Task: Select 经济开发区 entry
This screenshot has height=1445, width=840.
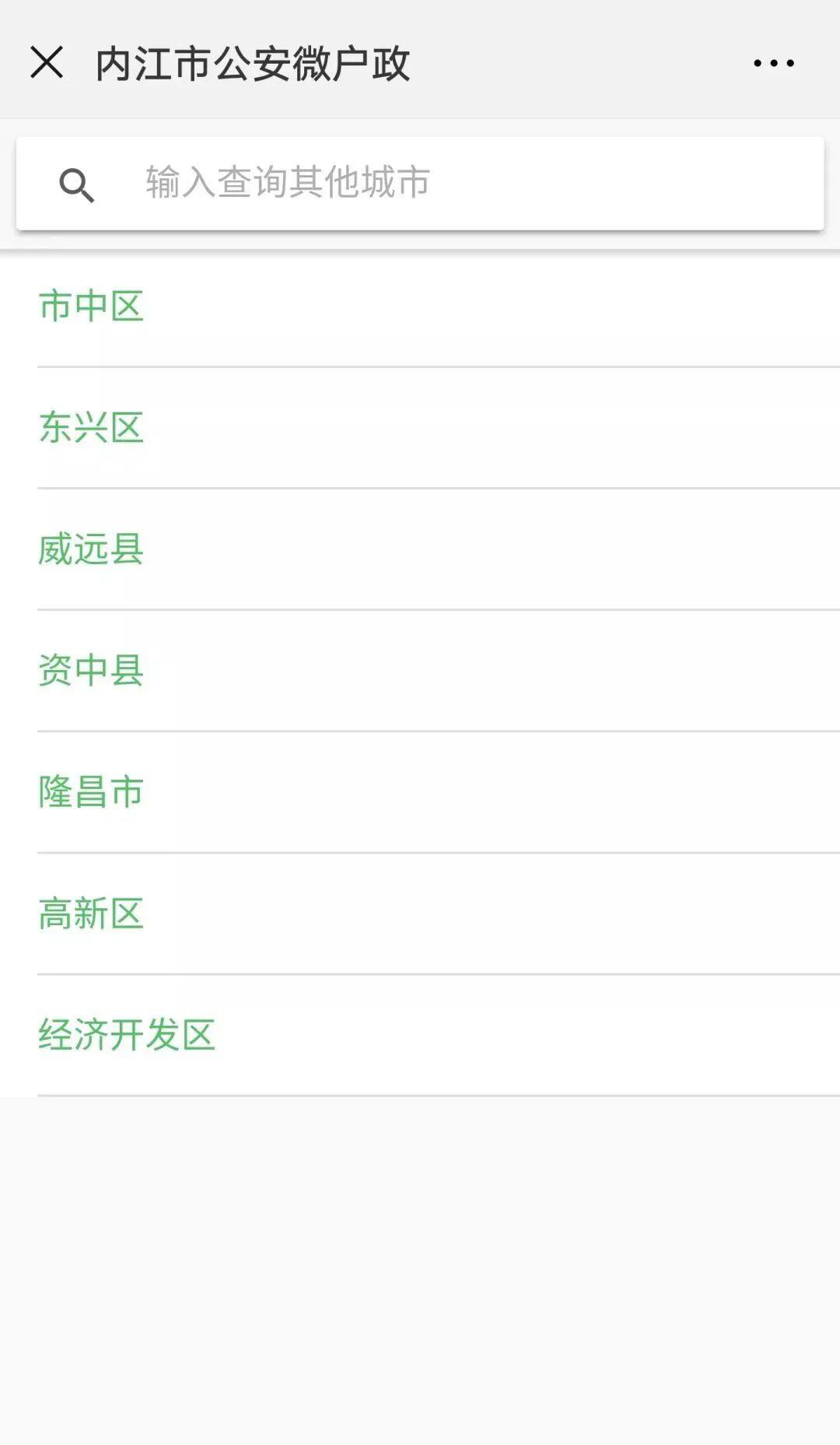Action: click(127, 1034)
